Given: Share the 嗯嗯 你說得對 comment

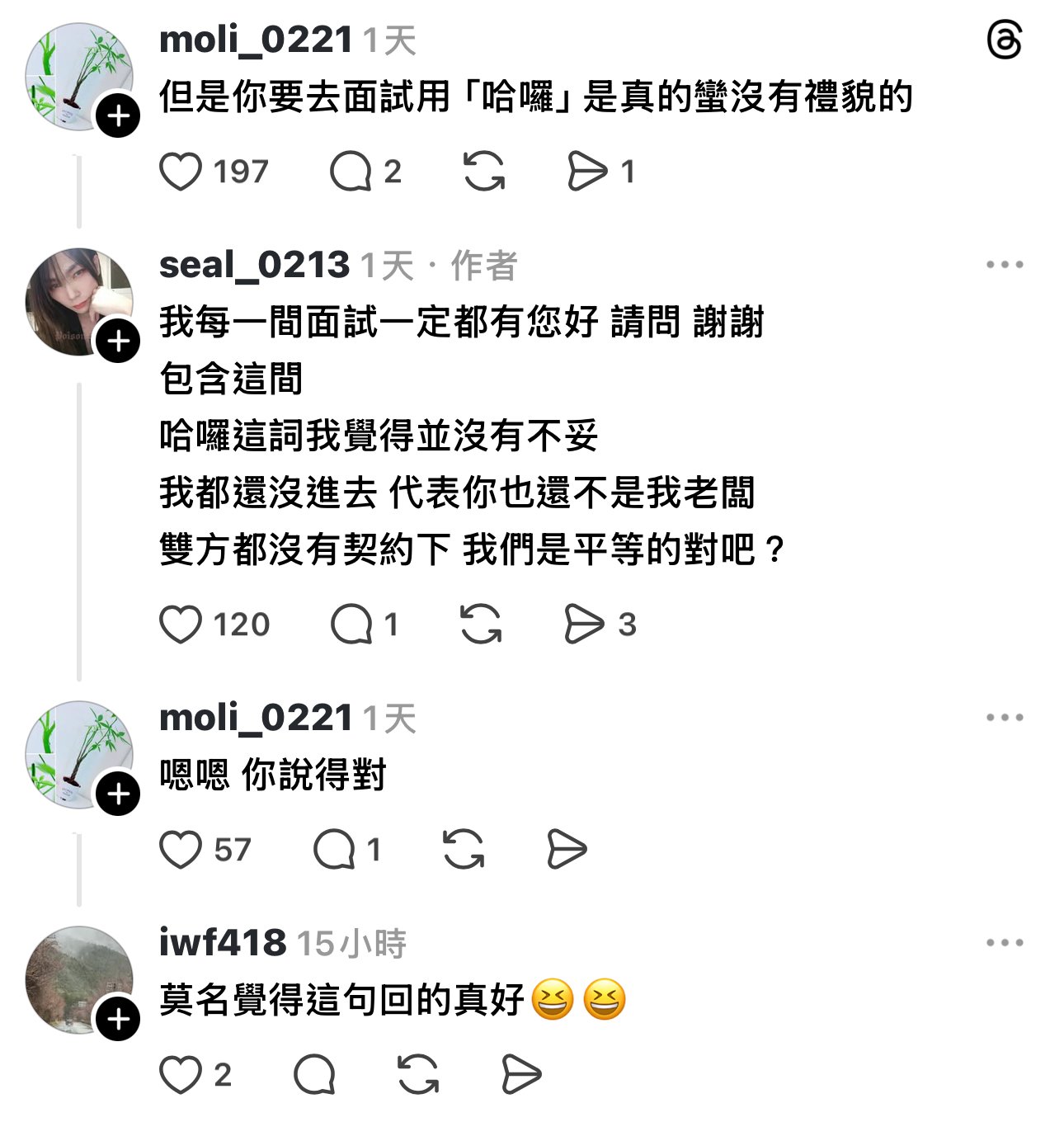Looking at the screenshot, I should coord(567,850).
